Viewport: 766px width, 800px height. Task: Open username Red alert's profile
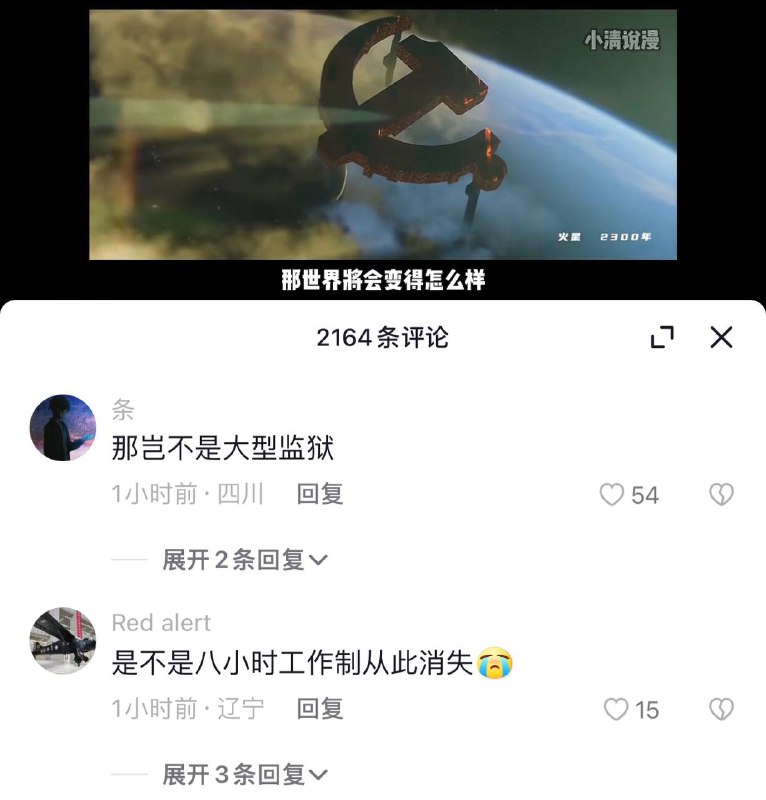[x=161, y=623]
